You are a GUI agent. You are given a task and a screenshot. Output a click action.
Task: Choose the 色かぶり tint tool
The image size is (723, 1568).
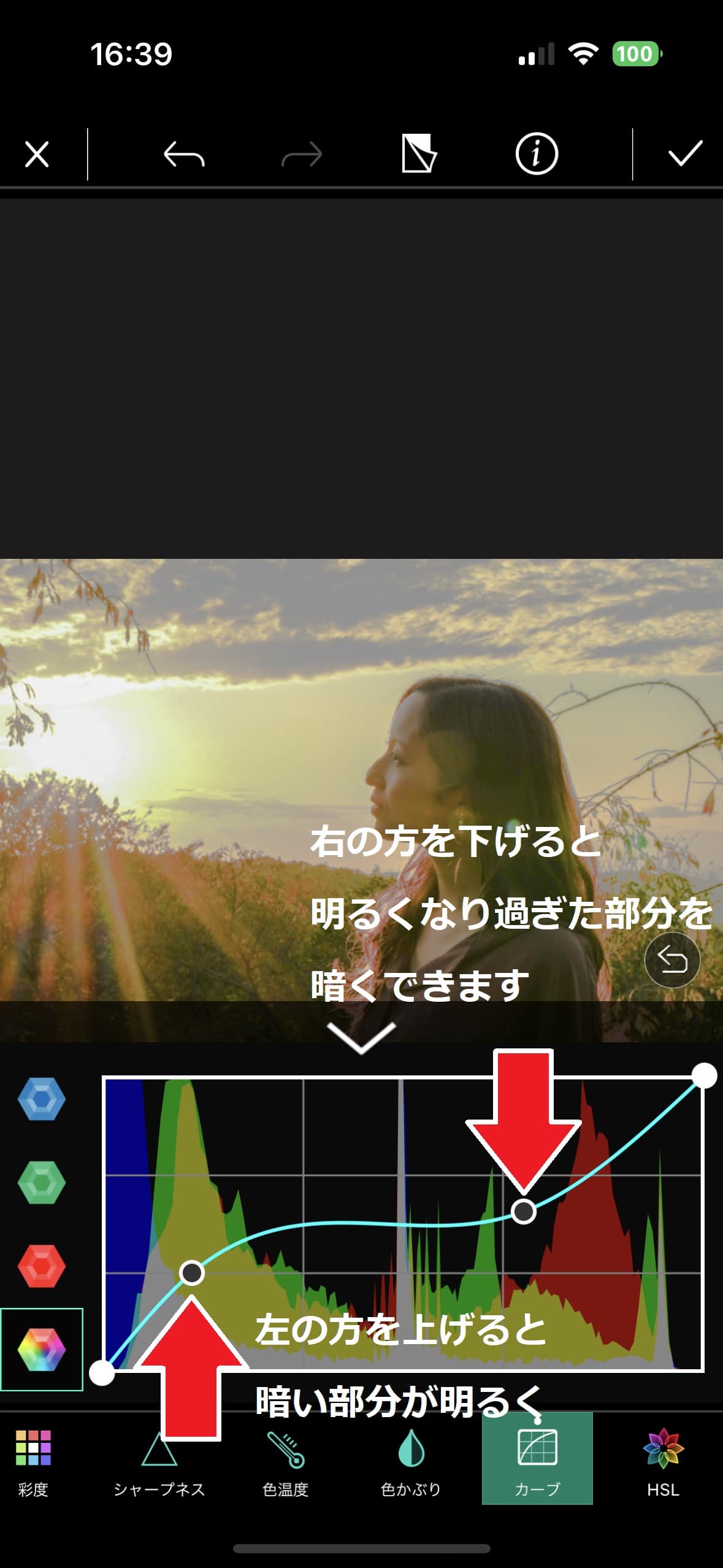coord(411,1461)
